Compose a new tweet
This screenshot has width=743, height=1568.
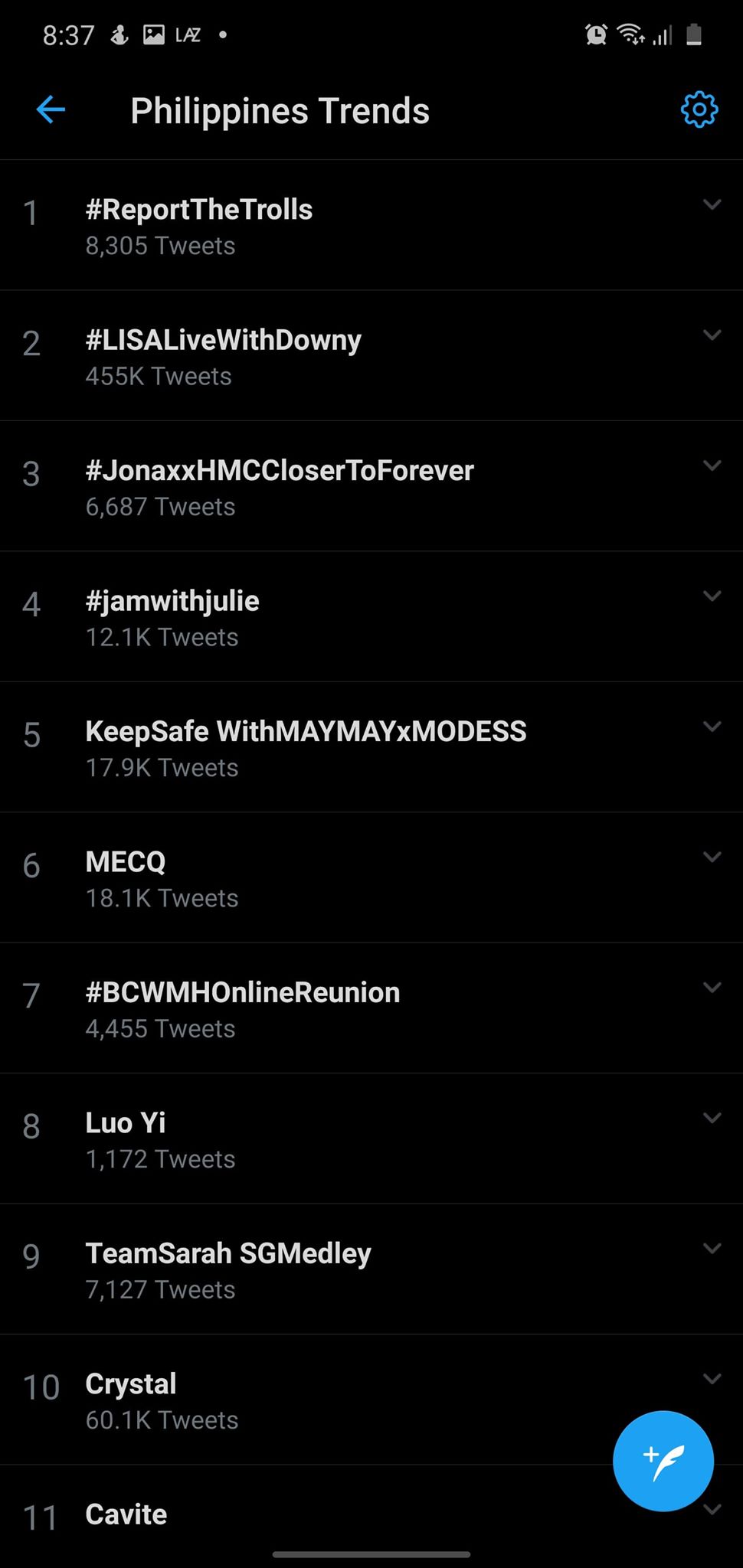pos(663,1461)
